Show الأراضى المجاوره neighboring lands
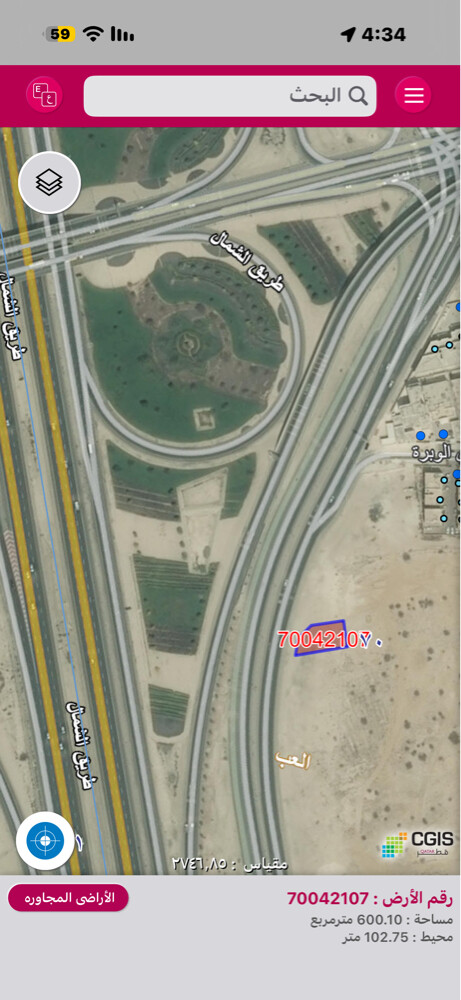The image size is (461, 1000). [68, 898]
